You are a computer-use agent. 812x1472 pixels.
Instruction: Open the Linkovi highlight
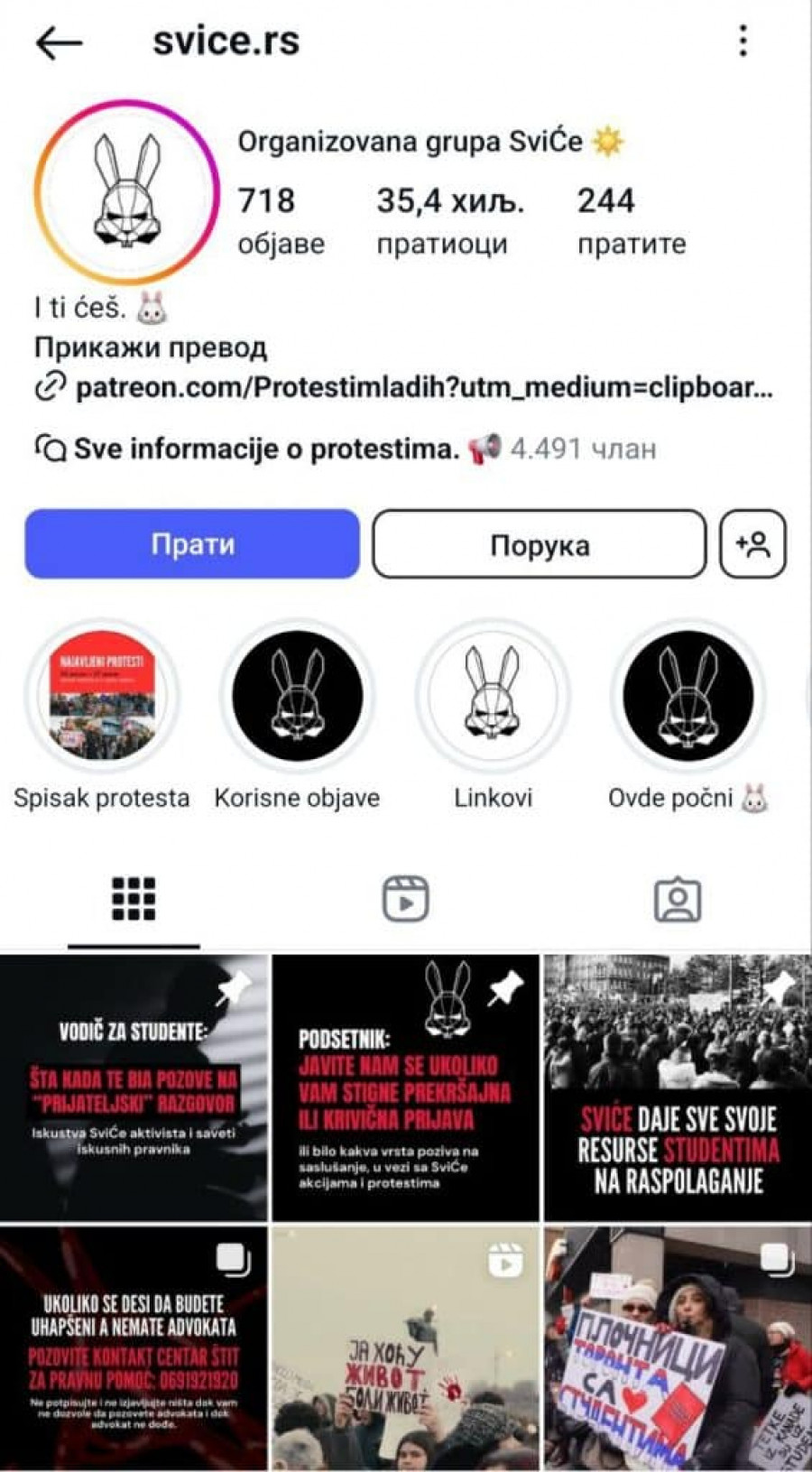[493, 695]
